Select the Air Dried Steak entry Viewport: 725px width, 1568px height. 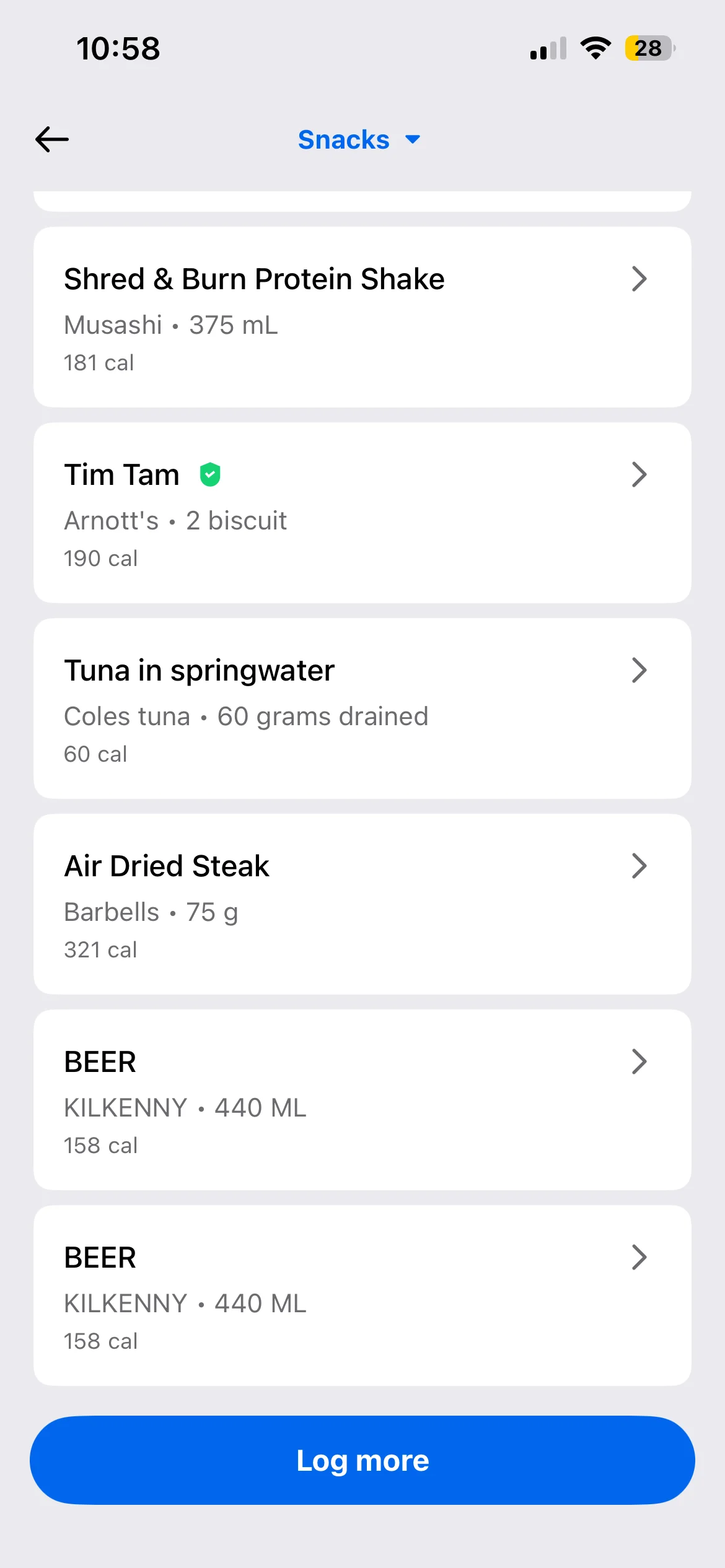pyautogui.click(x=362, y=904)
